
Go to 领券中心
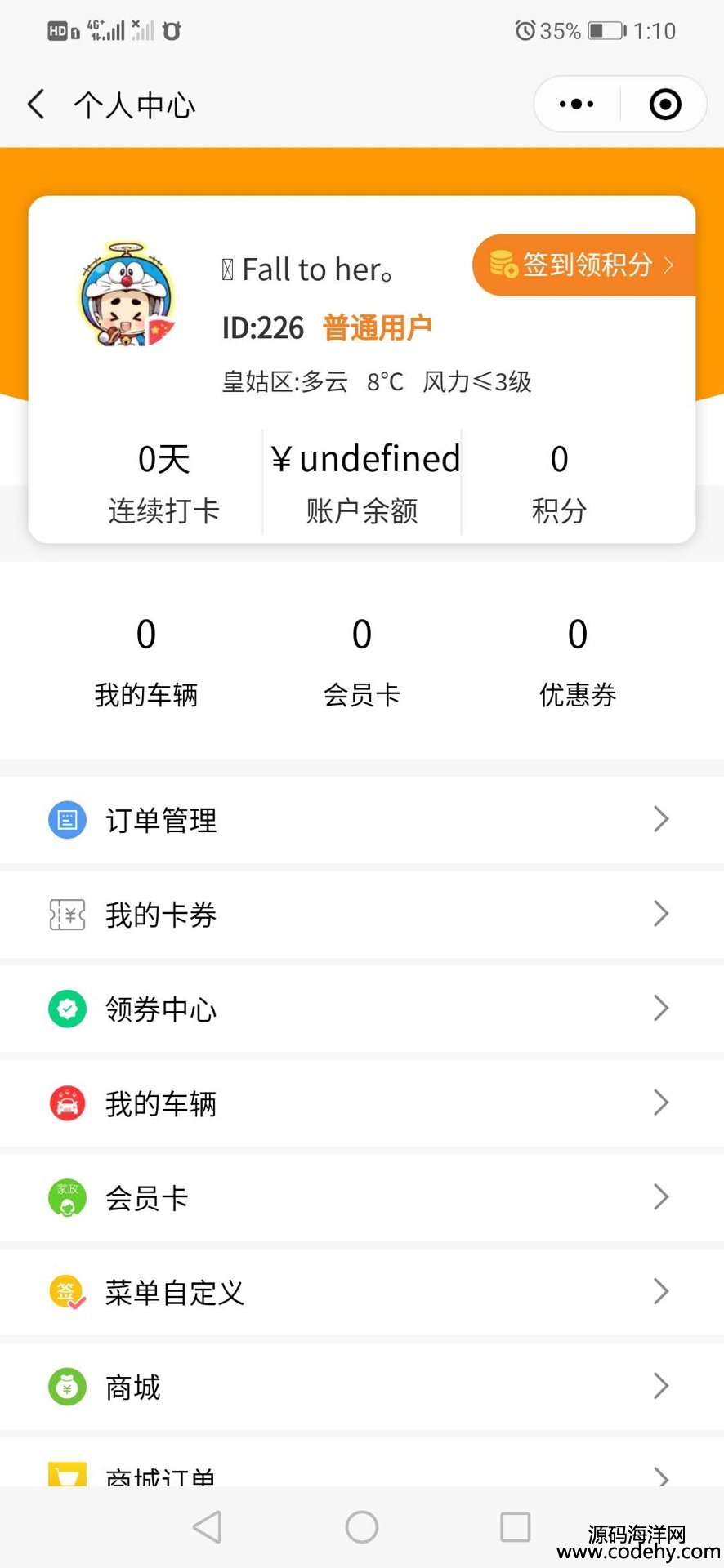[x=362, y=1009]
